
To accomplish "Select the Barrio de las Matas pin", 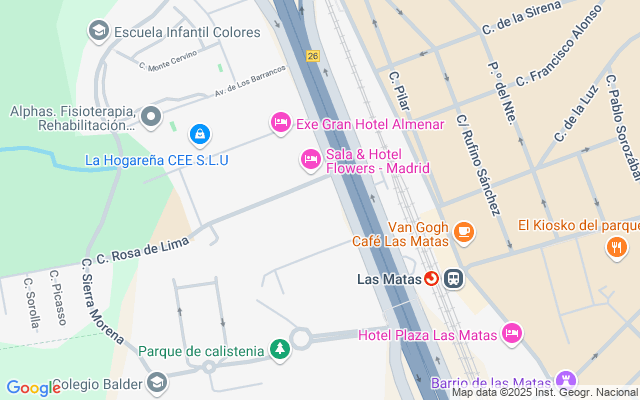I will (566, 381).
